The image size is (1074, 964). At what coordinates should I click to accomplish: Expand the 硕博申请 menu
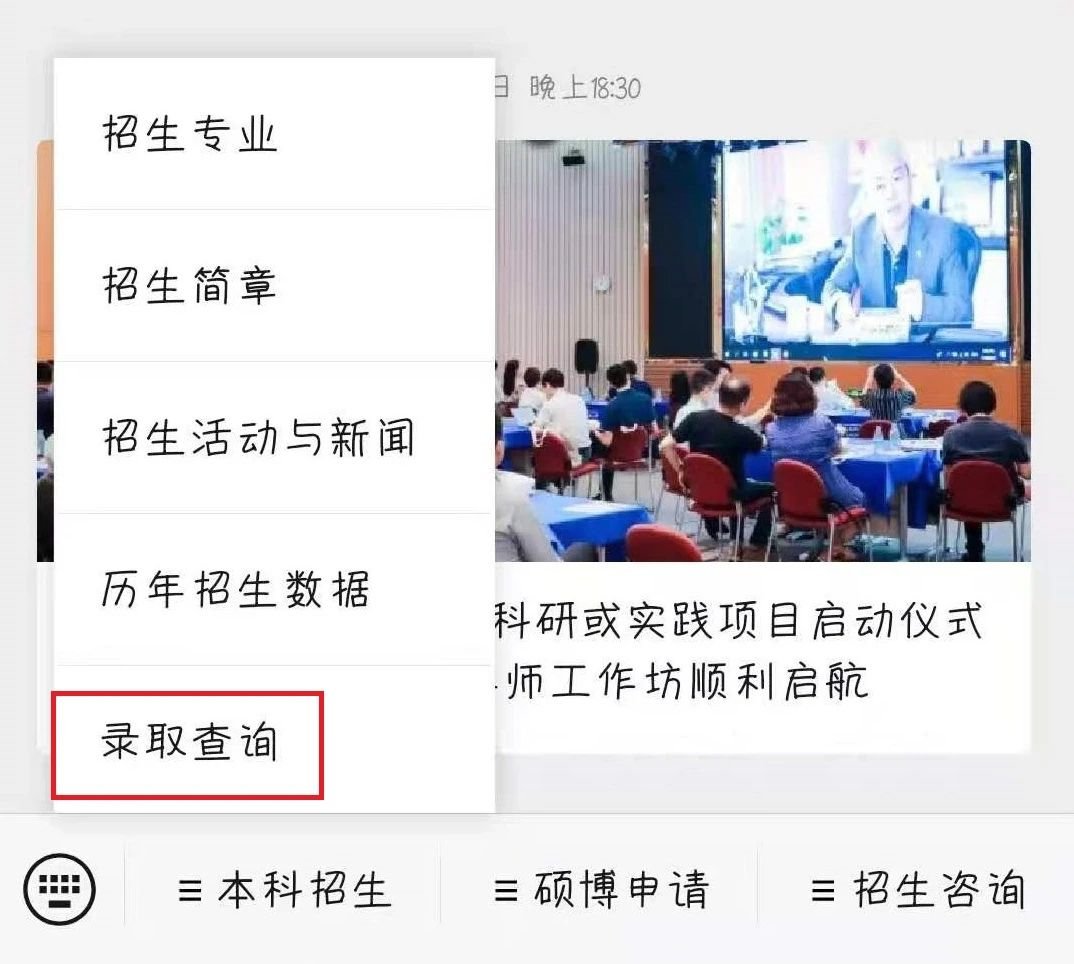coord(600,889)
